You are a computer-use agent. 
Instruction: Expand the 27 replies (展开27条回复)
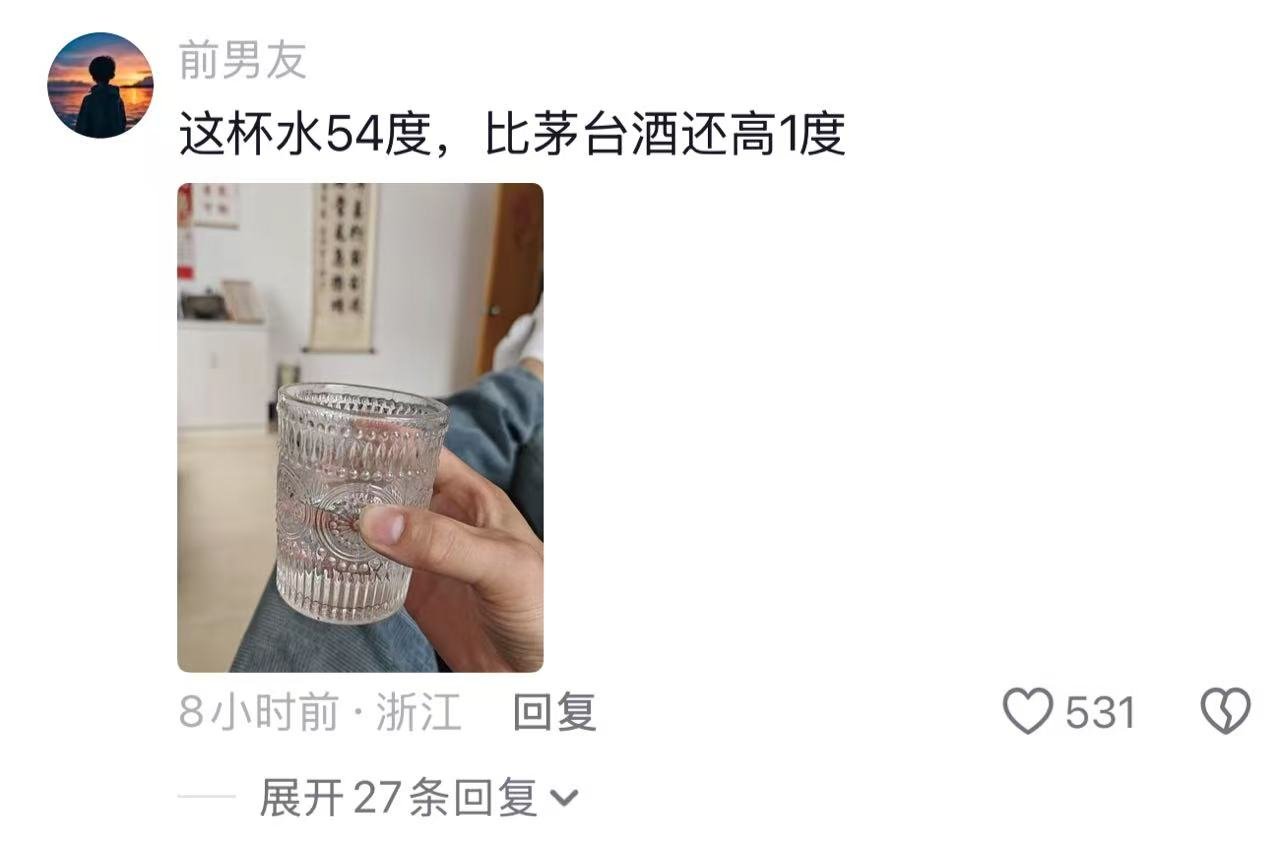(418, 798)
